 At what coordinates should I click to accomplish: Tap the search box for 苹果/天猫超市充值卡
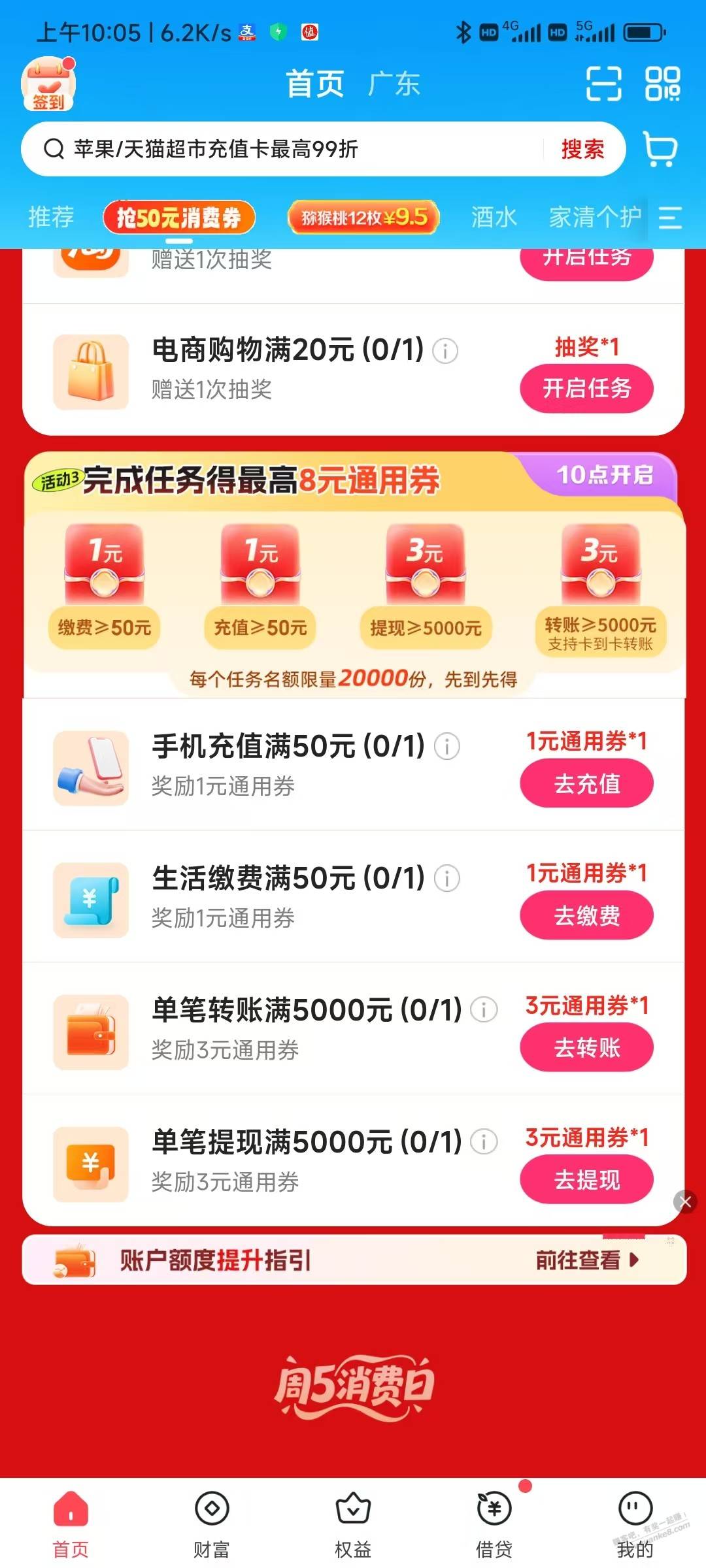pyautogui.click(x=288, y=149)
